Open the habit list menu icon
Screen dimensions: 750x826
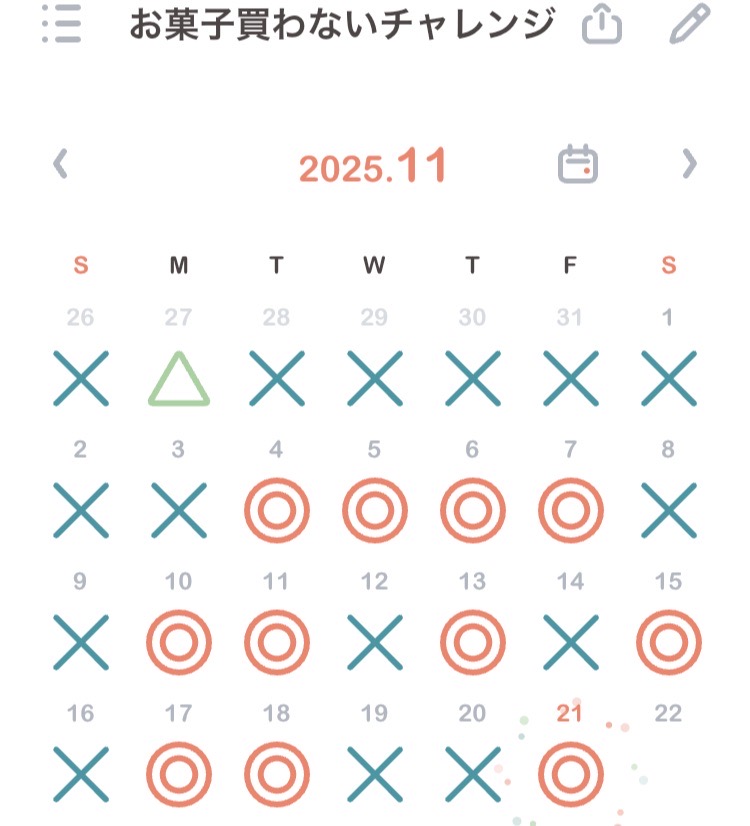pyautogui.click(x=63, y=24)
